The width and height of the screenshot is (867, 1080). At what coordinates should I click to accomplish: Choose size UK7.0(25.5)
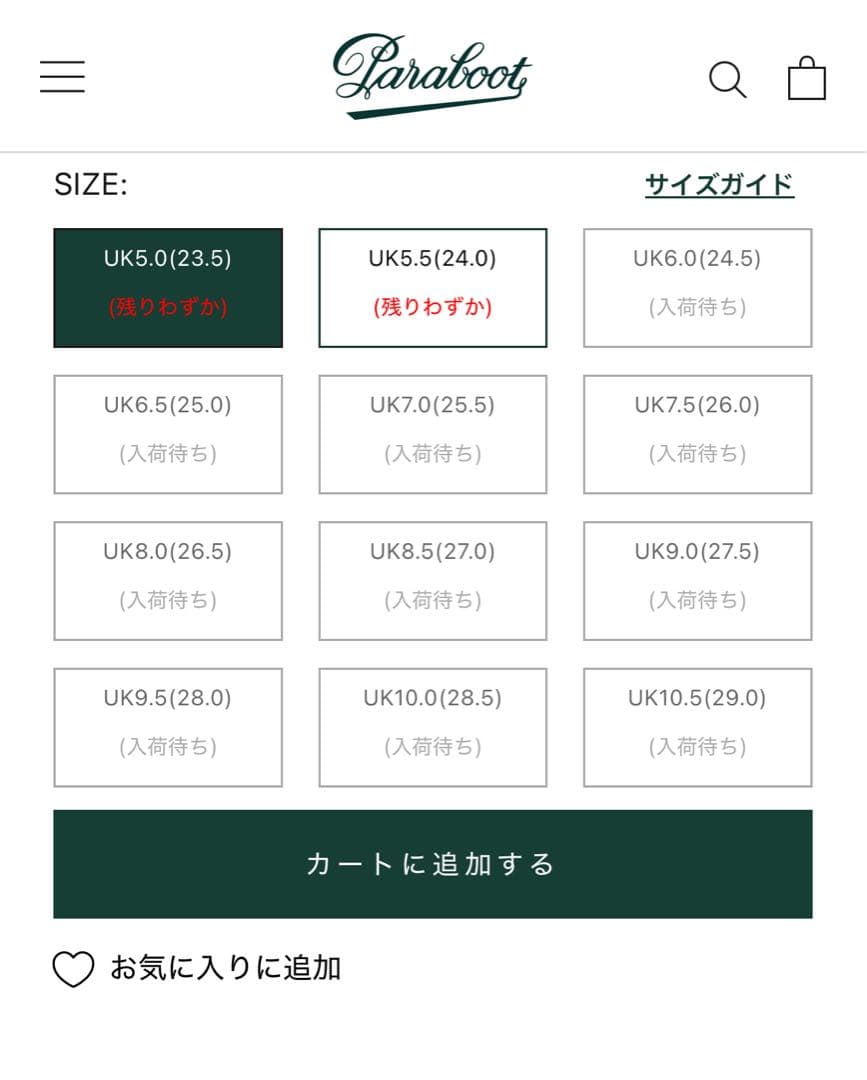432,434
